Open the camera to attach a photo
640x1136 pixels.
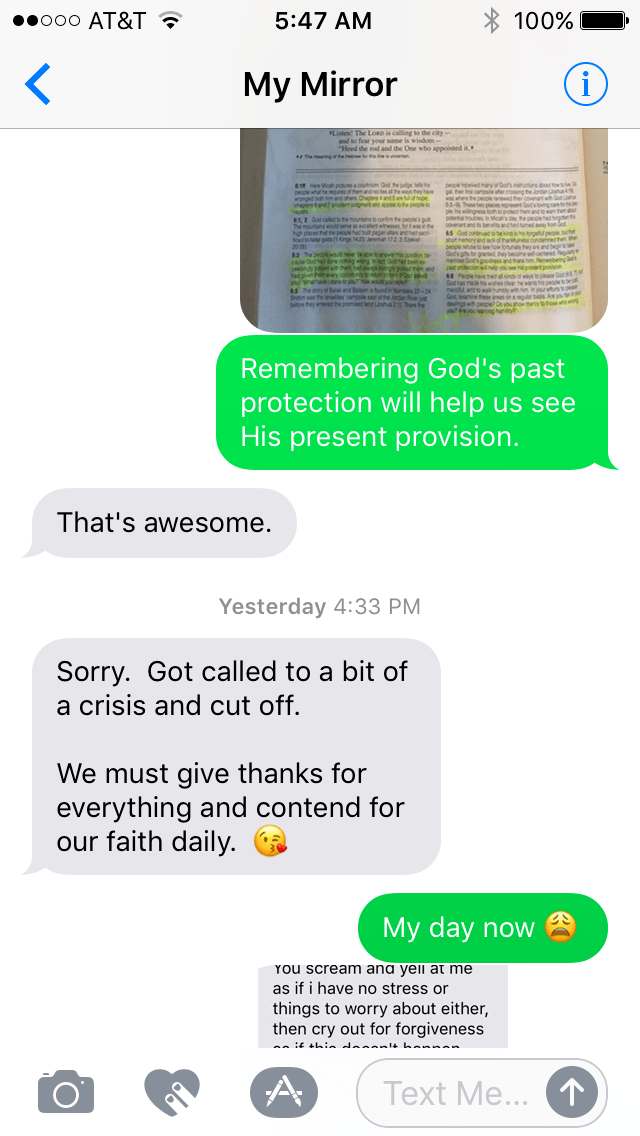tap(66, 1093)
